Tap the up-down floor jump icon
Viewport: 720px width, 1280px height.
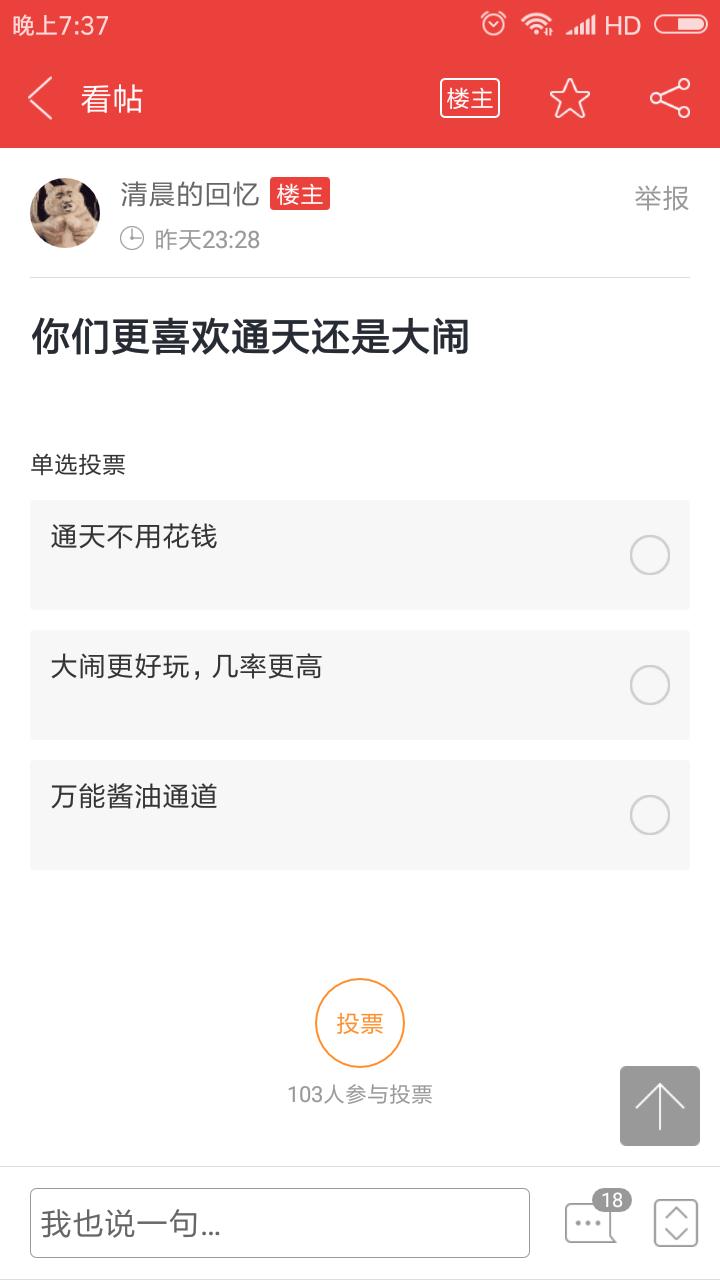676,1222
